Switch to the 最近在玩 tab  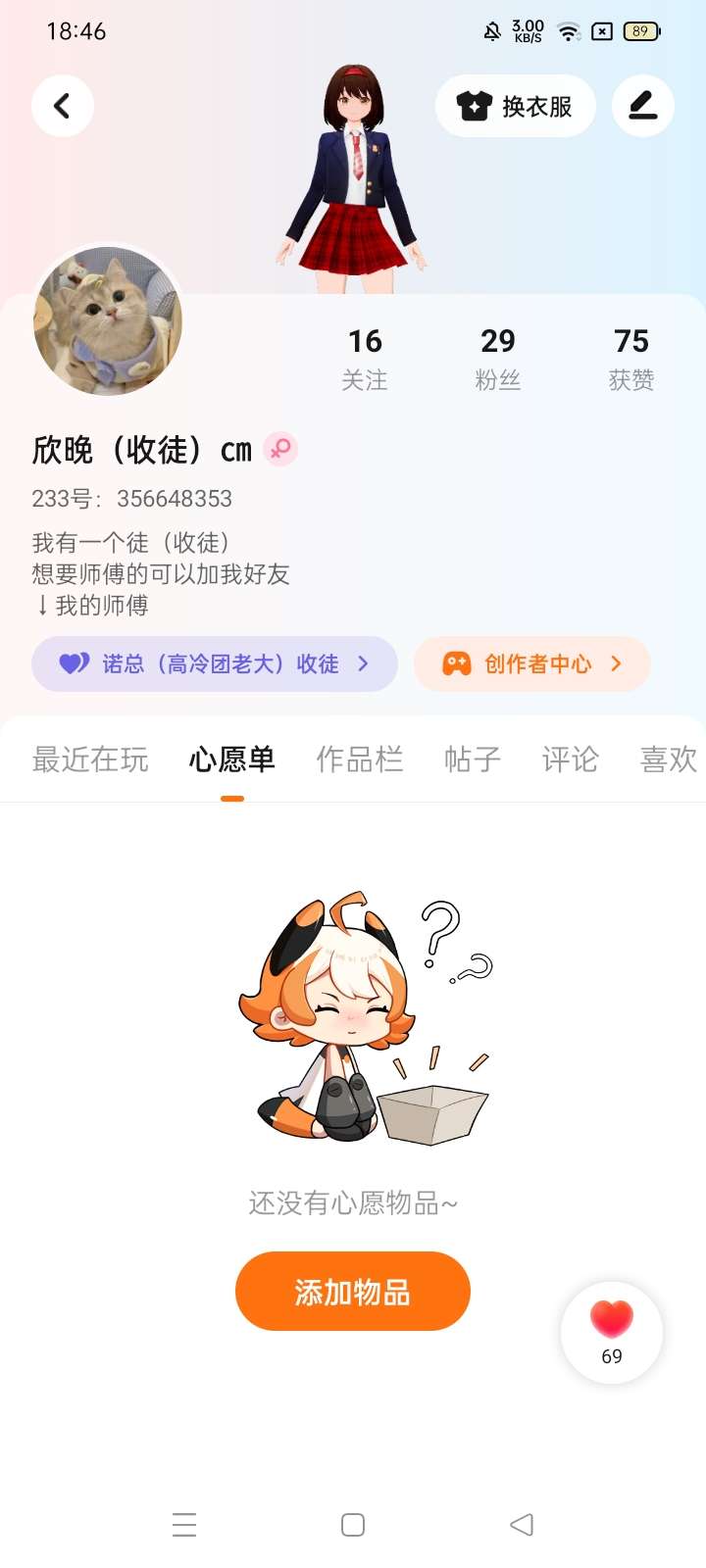90,759
